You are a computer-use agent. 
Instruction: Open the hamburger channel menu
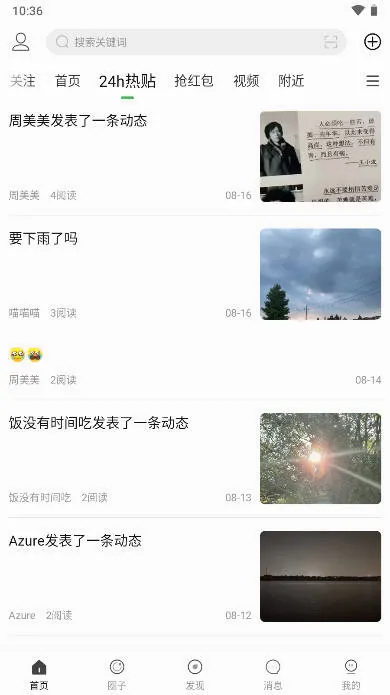tap(372, 81)
